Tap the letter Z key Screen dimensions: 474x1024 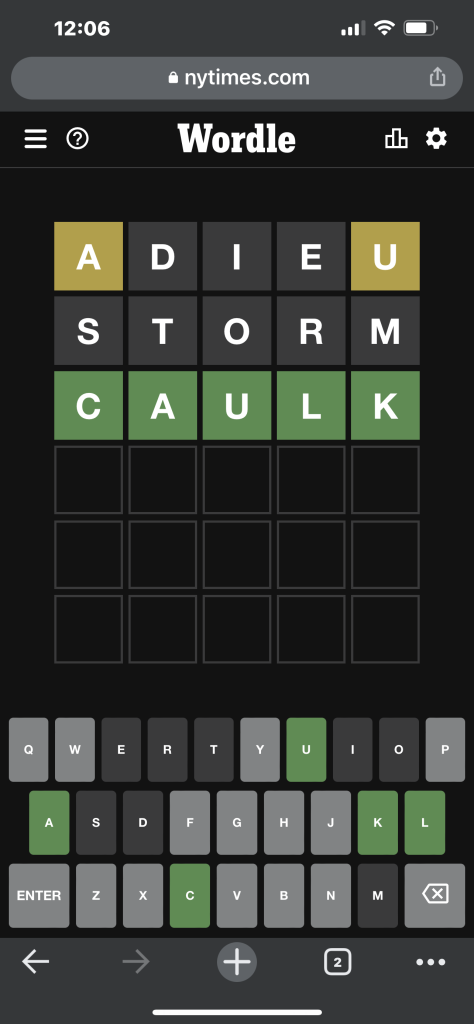coord(96,895)
